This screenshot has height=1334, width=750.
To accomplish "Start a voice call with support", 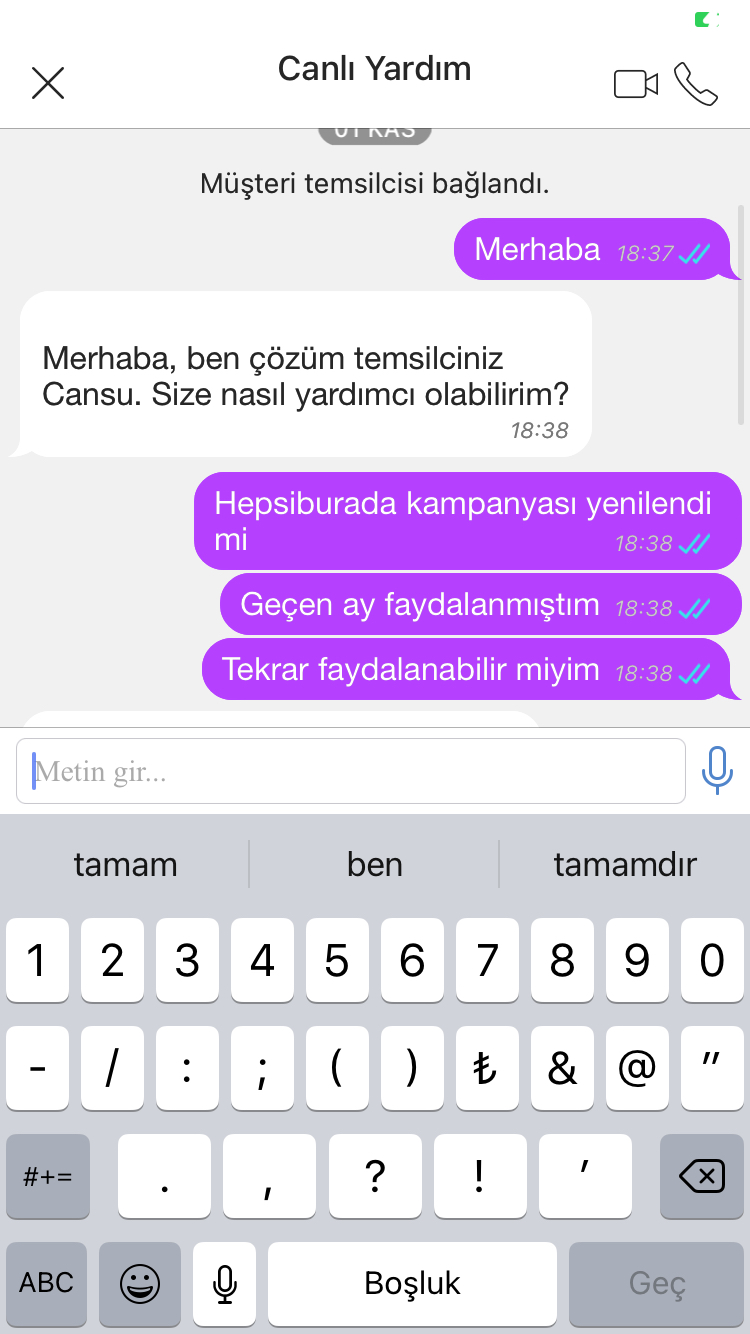I will pos(696,84).
